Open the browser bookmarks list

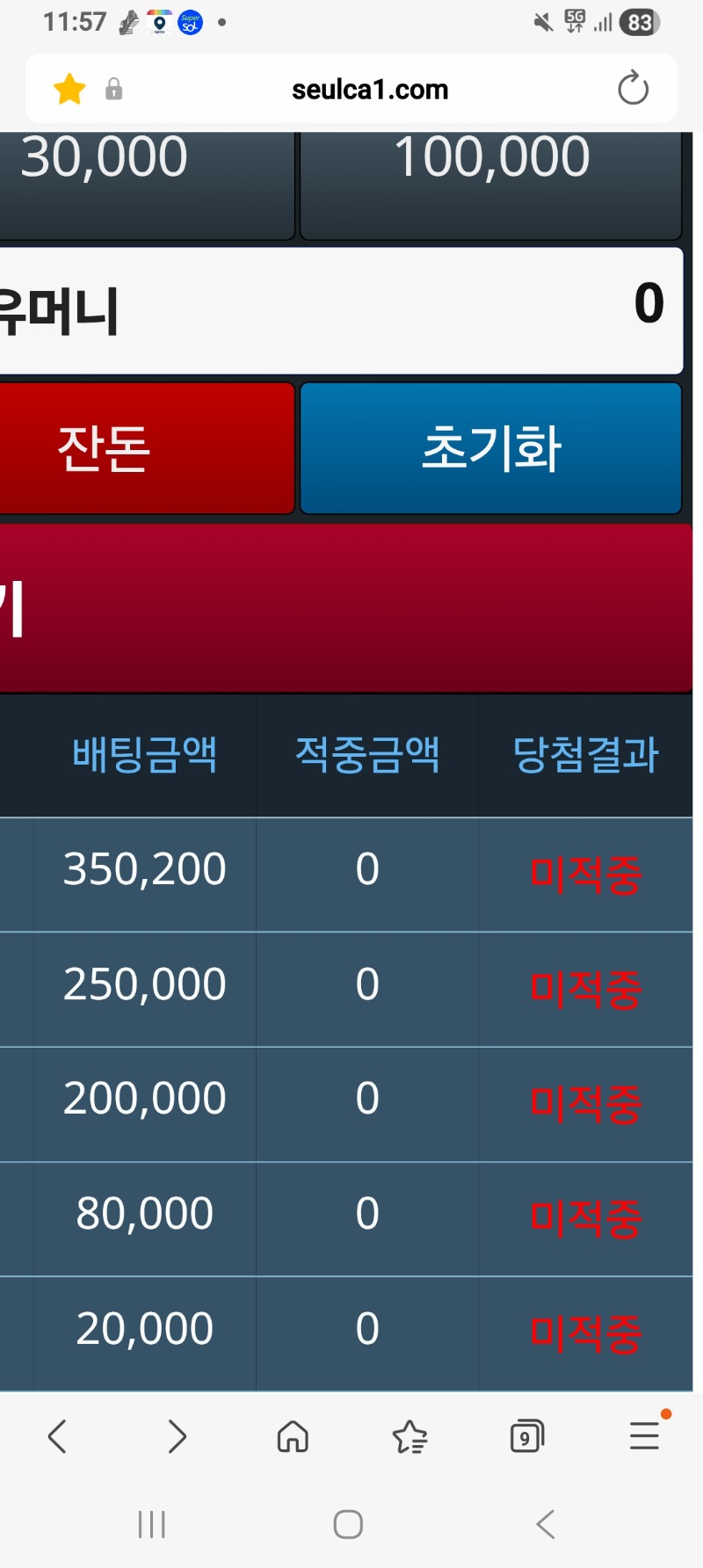(x=409, y=1437)
